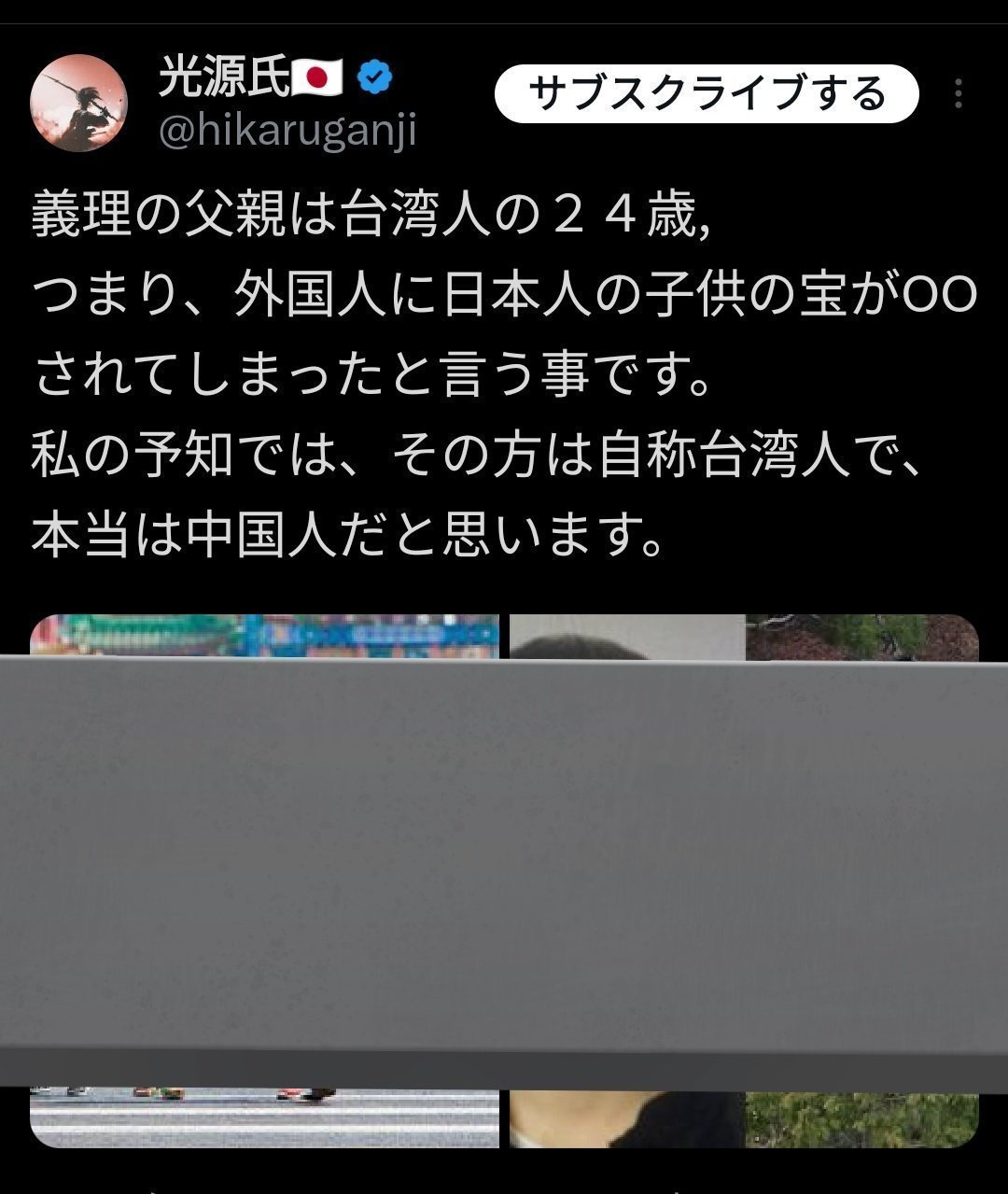Open the @hikaruganji profile handle
Image resolution: width=1008 pixels, height=1194 pixels.
[x=287, y=132]
